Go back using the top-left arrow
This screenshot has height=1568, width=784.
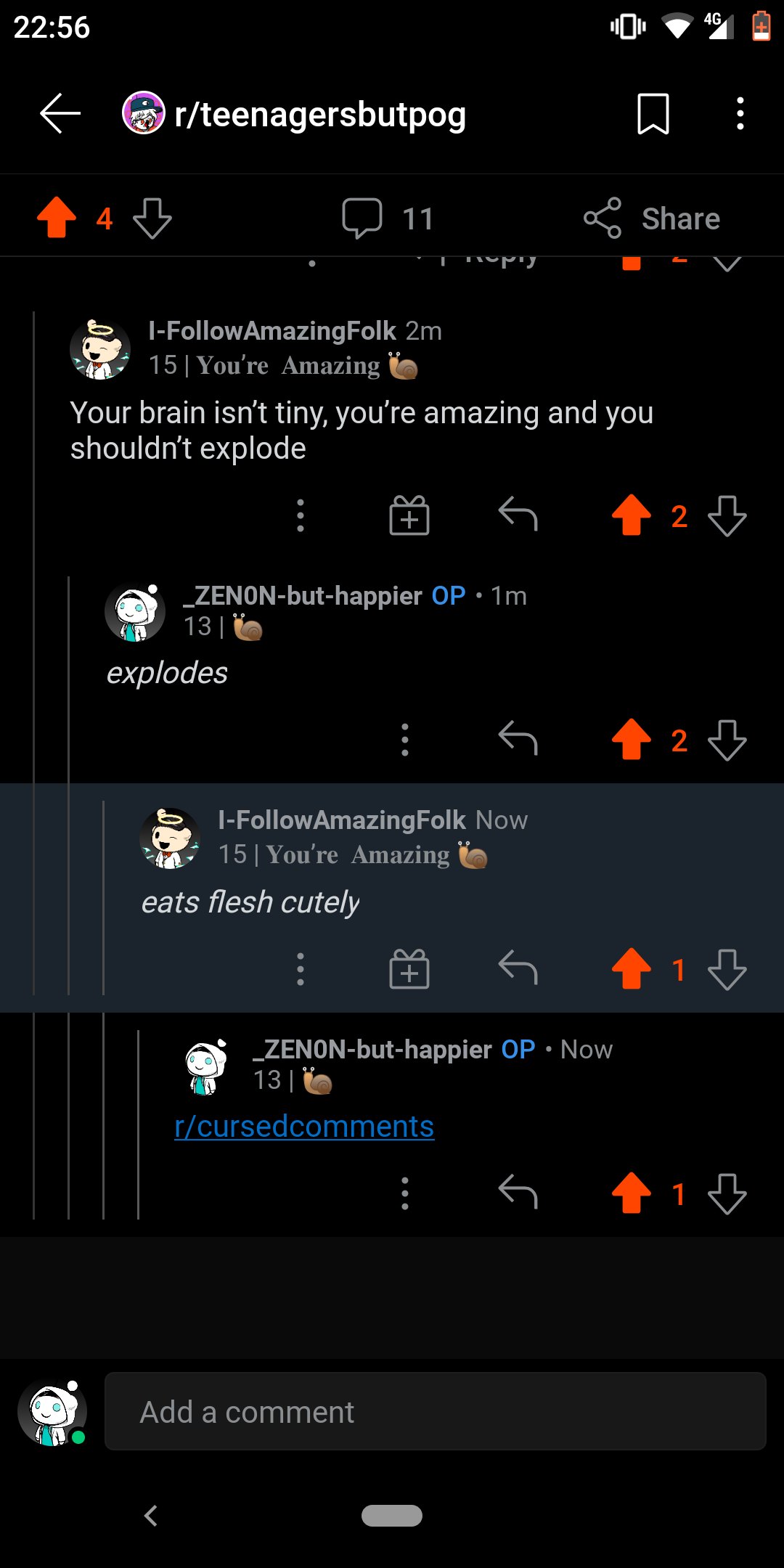point(60,113)
